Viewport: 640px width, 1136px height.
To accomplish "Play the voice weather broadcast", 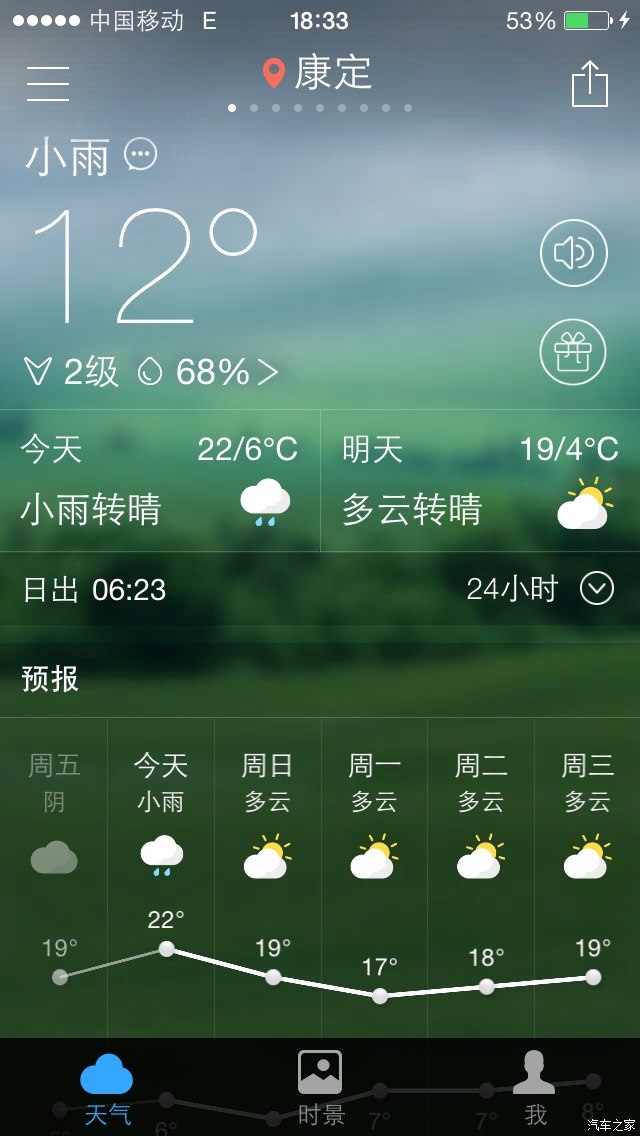I will point(574,253).
